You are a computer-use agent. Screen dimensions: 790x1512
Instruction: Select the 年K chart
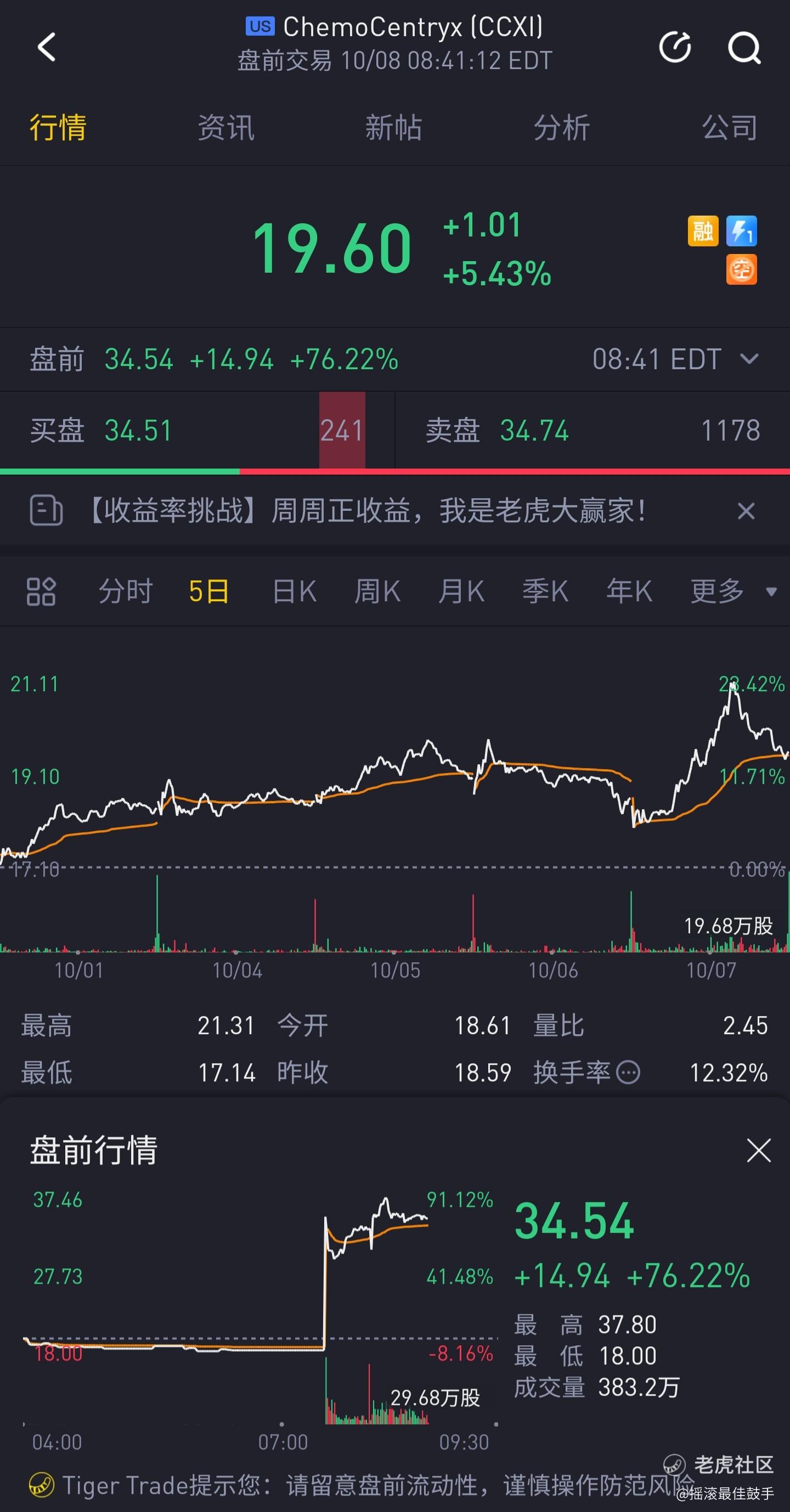pos(629,591)
